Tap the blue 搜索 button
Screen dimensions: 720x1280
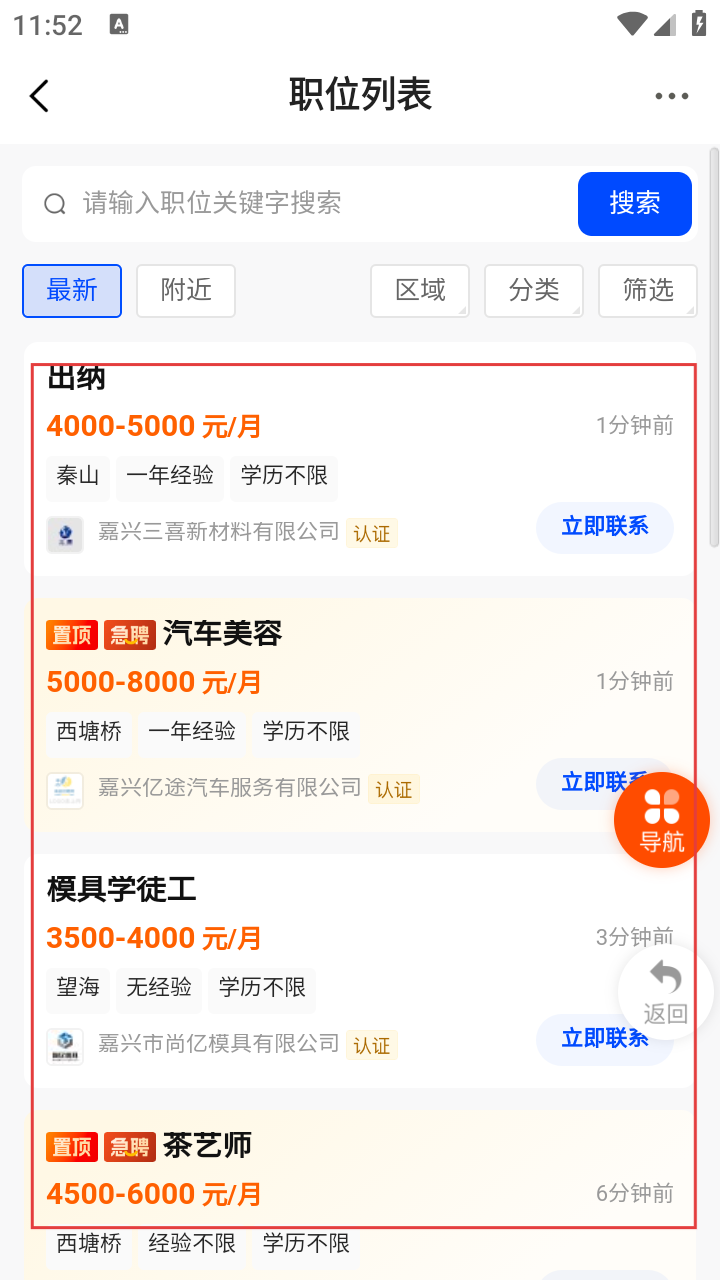coord(634,204)
